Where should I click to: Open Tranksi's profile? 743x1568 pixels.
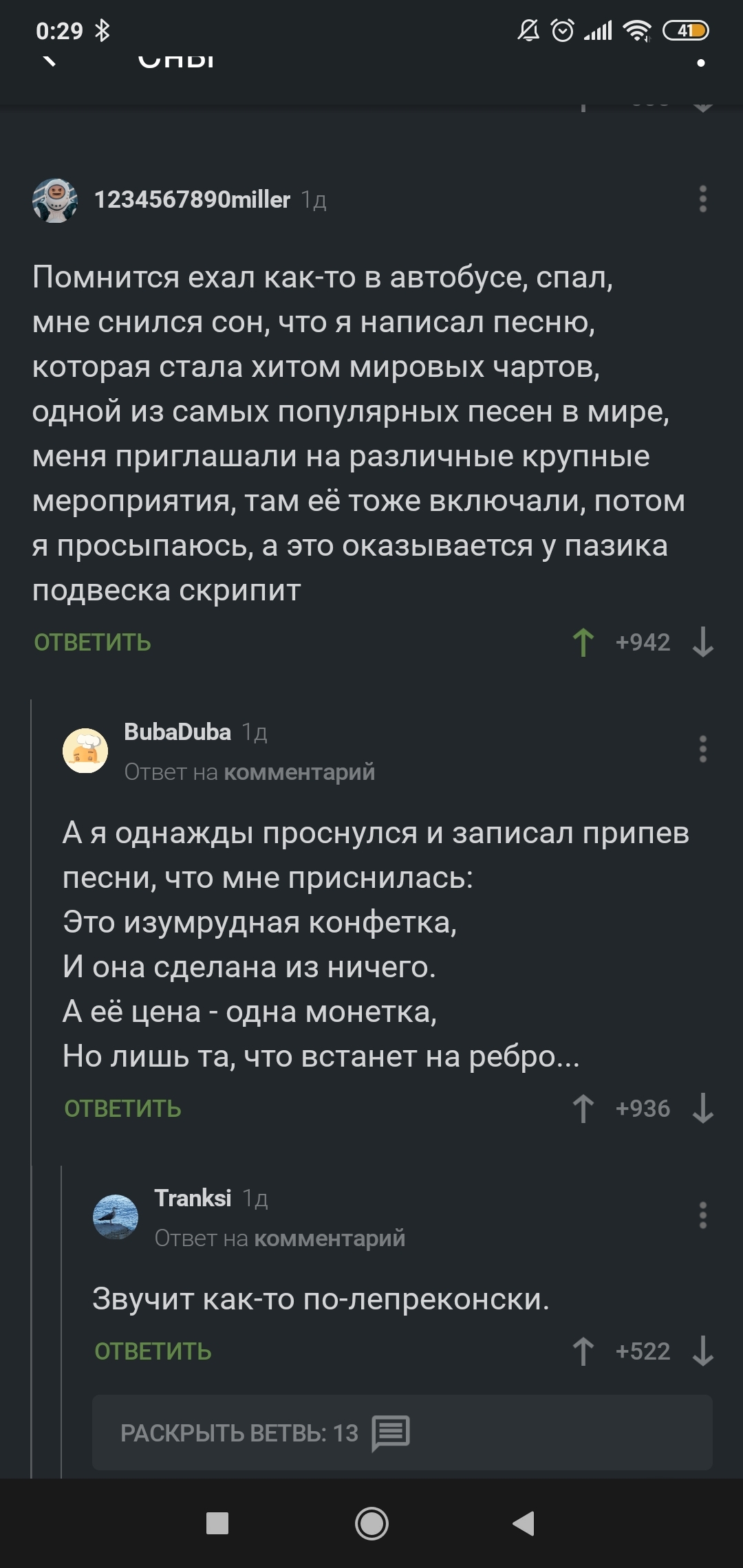(193, 1198)
